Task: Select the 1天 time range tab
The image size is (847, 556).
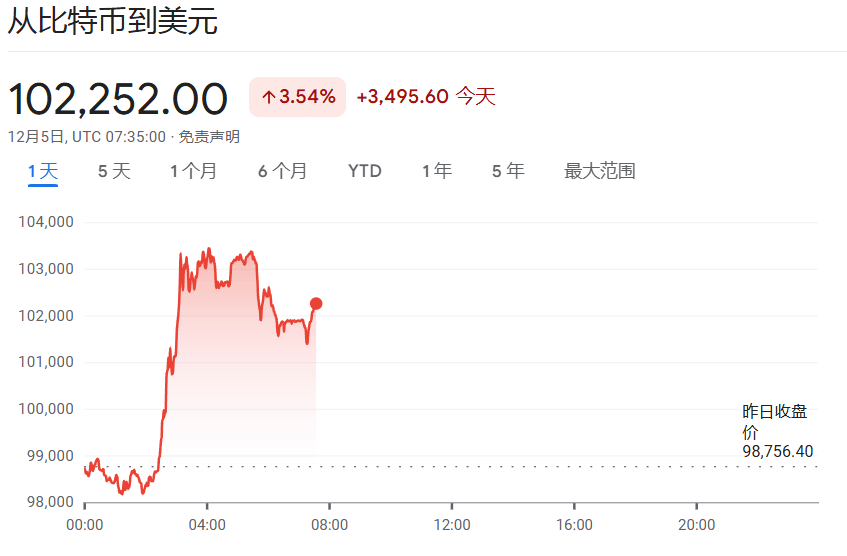Action: pyautogui.click(x=43, y=171)
